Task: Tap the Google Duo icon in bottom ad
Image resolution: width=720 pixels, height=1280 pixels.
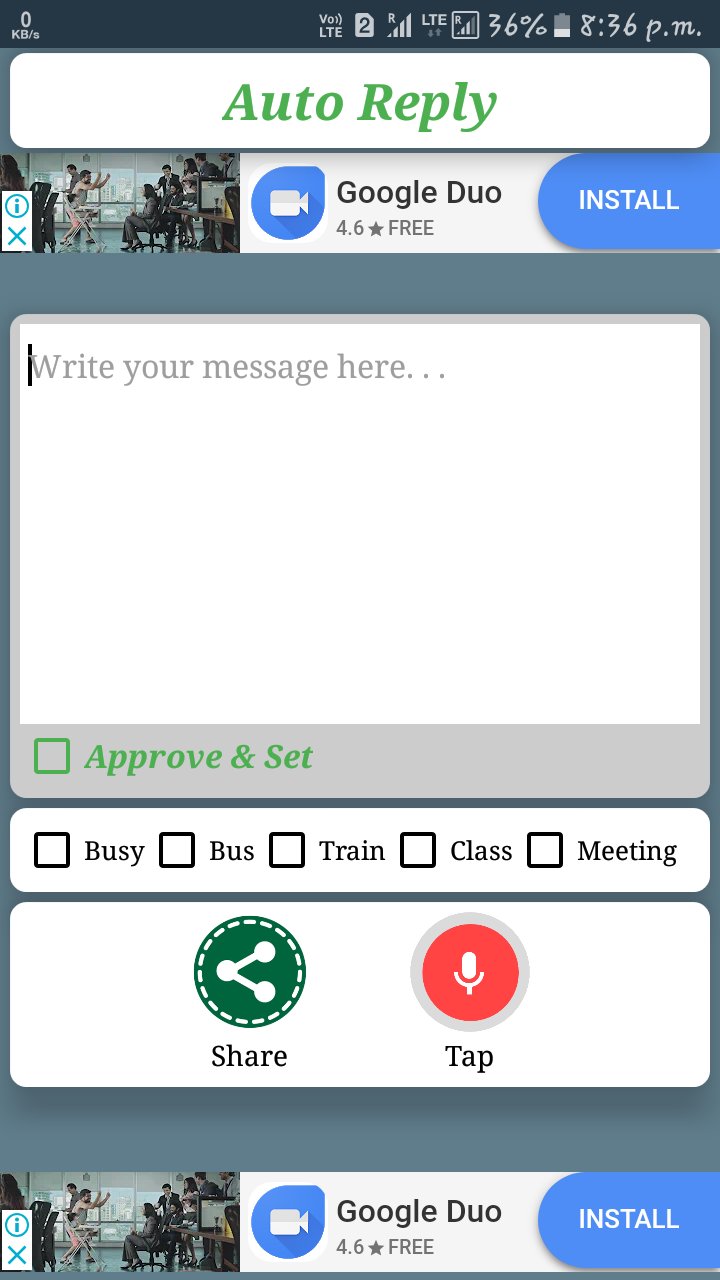Action: pos(288,1219)
